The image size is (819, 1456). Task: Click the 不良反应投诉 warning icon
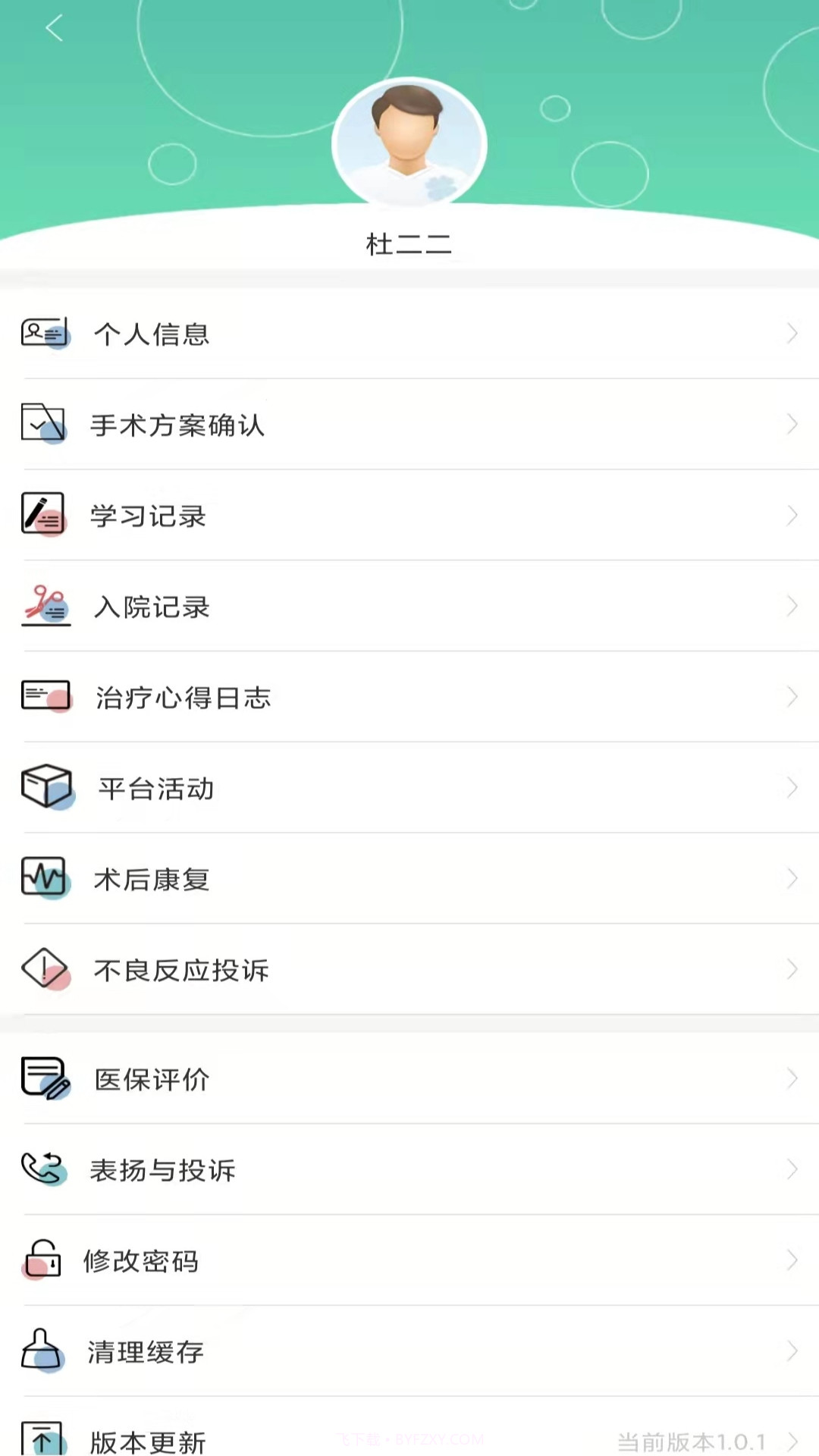pos(45,969)
